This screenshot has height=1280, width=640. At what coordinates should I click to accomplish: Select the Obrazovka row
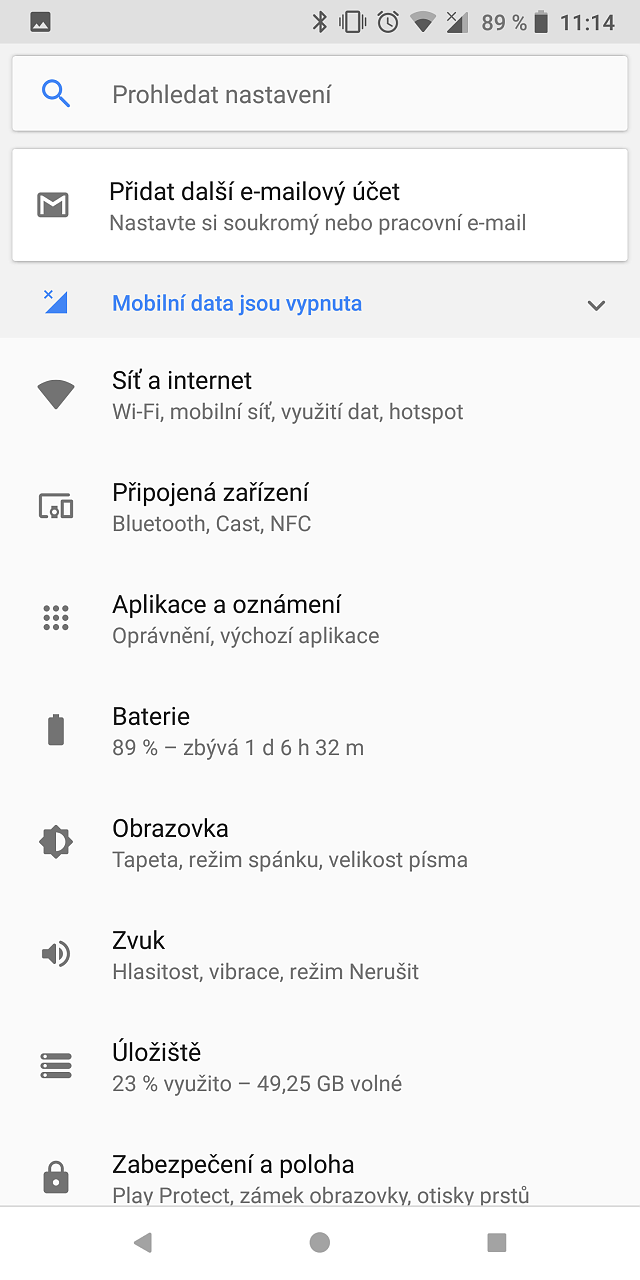(x=320, y=843)
